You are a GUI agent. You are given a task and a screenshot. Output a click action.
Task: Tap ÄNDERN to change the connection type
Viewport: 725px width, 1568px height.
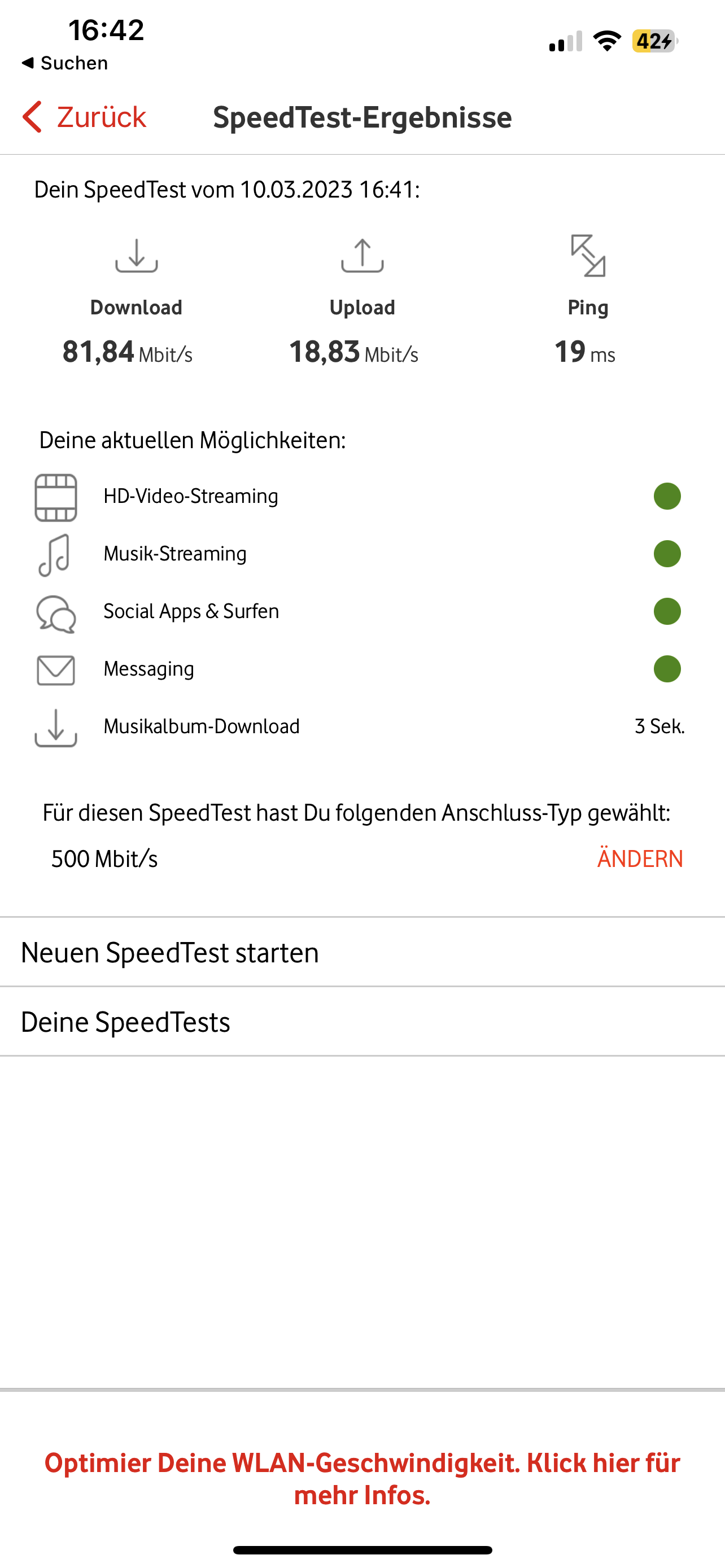point(639,859)
